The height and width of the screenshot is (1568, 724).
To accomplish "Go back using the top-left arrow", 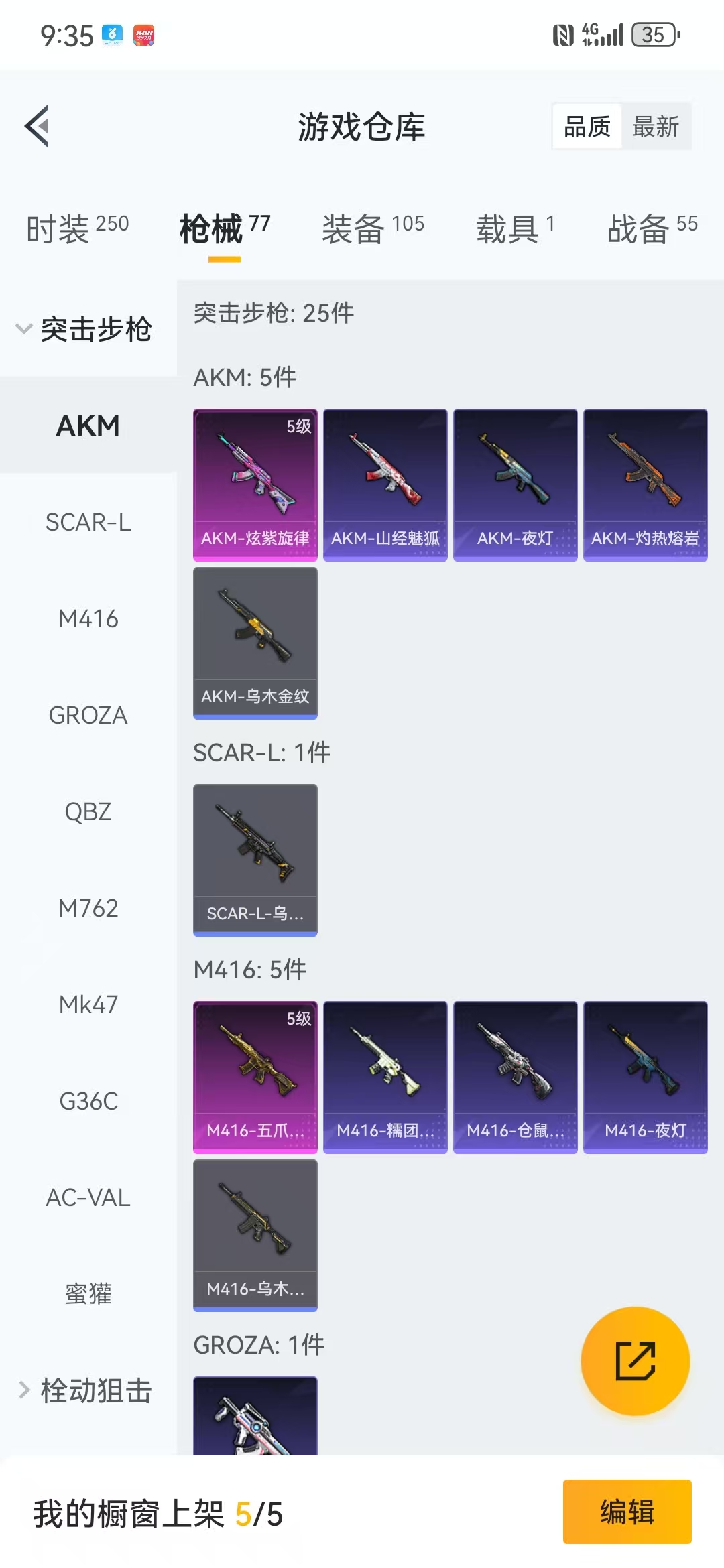I will pyautogui.click(x=38, y=126).
